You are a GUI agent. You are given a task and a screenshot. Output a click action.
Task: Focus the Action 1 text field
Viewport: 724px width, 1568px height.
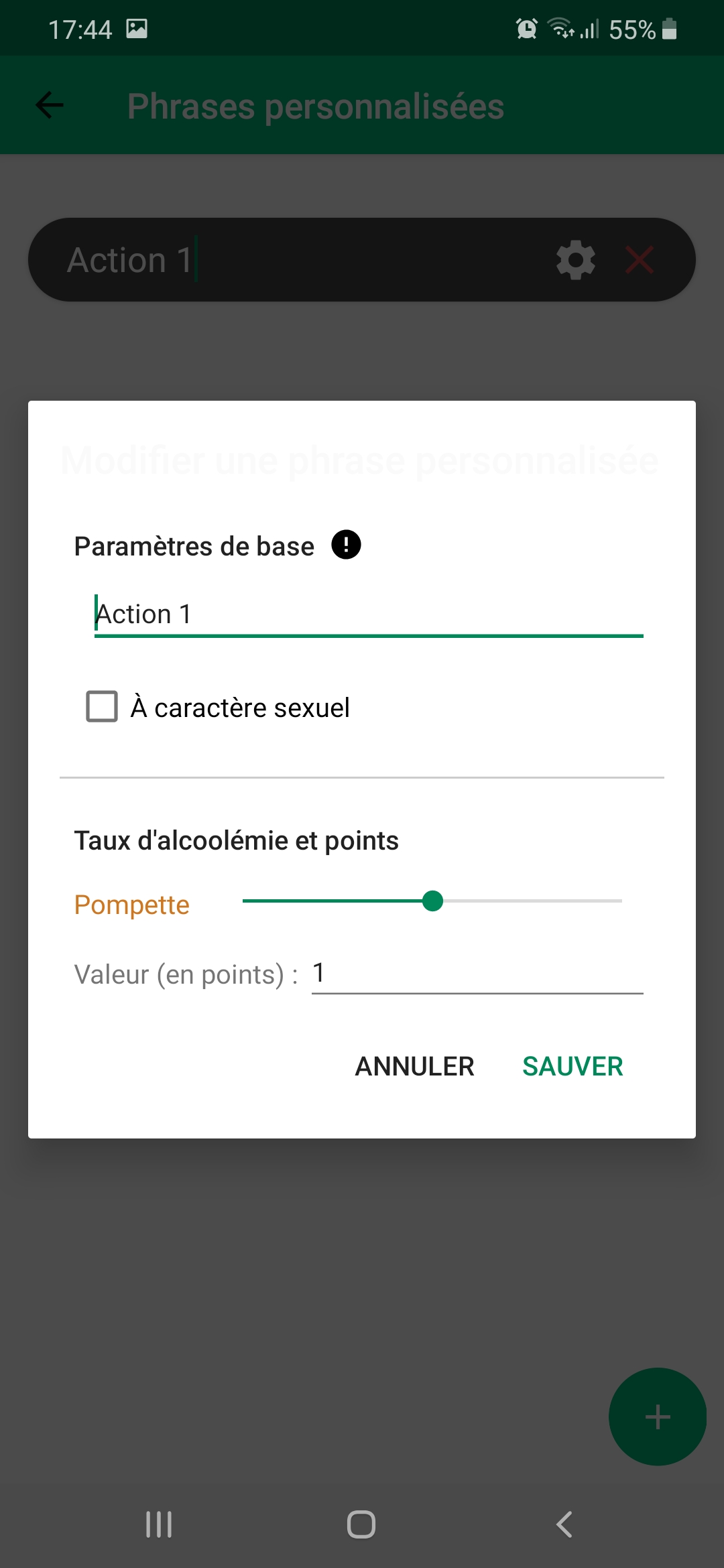(x=369, y=614)
